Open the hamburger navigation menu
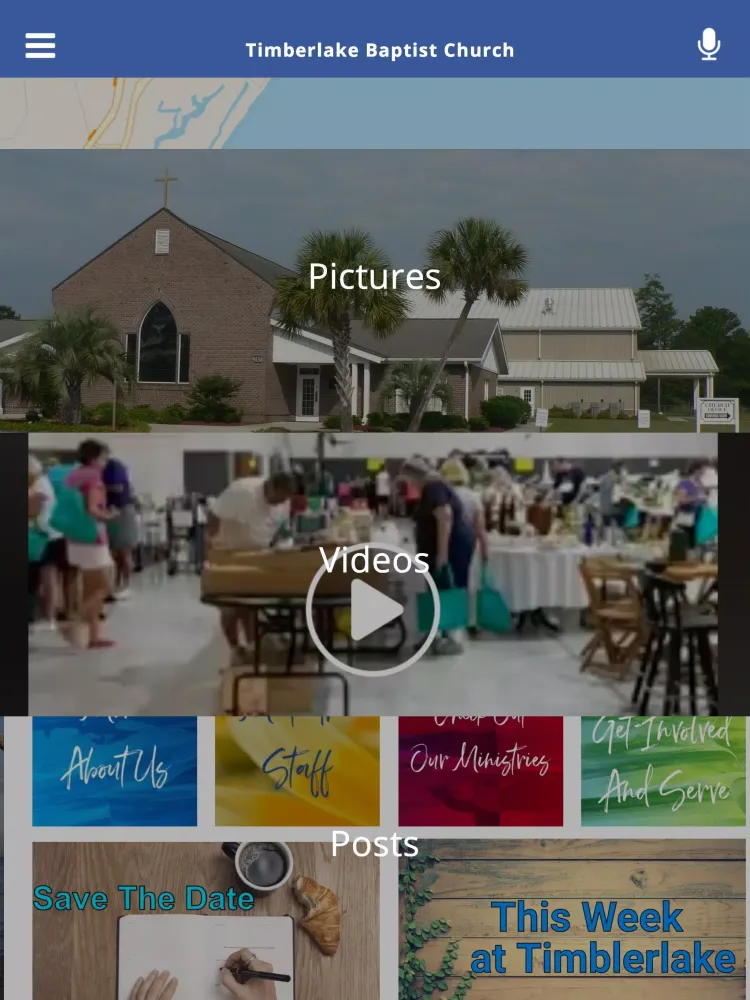The image size is (750, 1000). (x=40, y=45)
